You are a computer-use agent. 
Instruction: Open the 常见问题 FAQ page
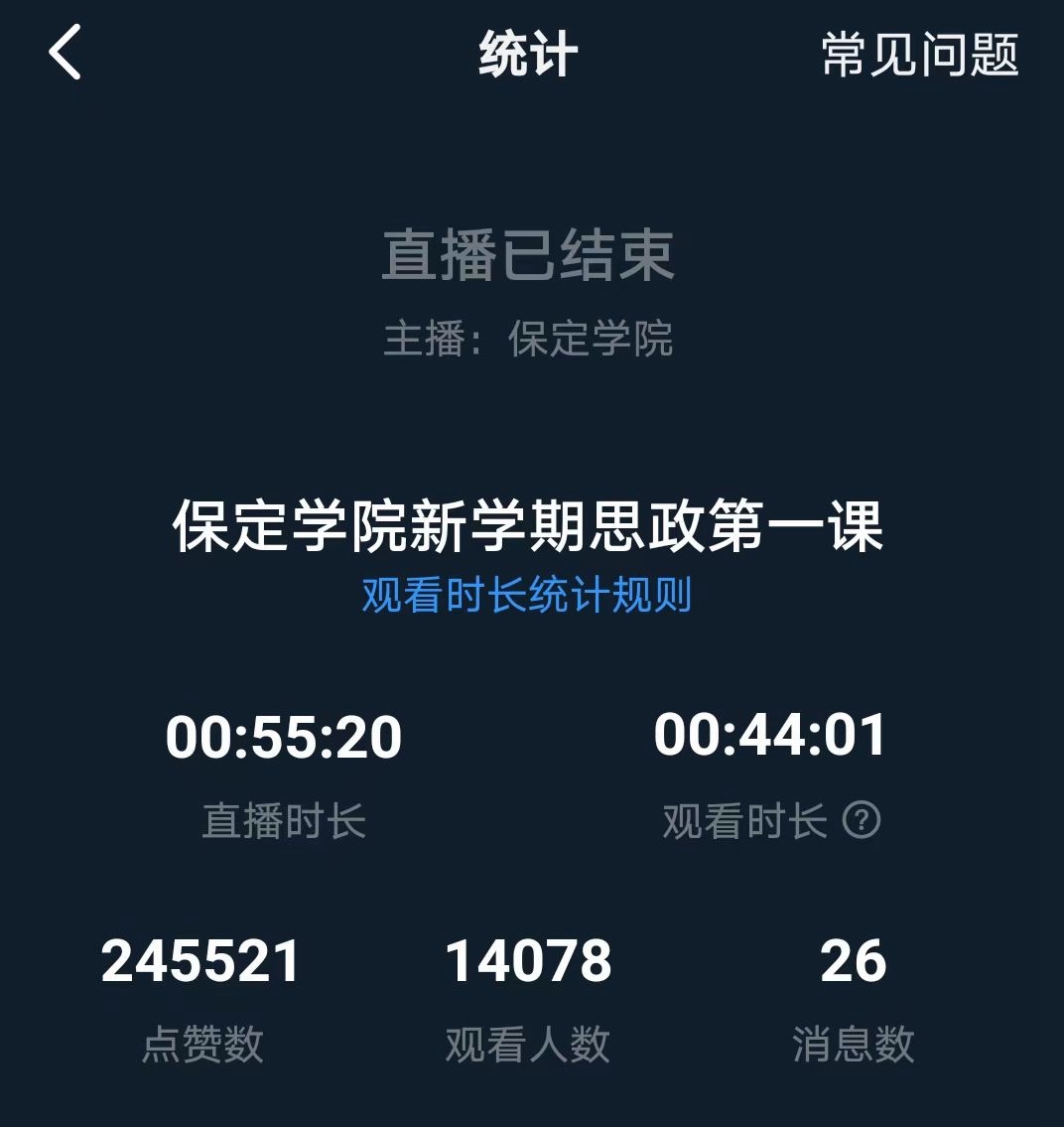(x=919, y=55)
